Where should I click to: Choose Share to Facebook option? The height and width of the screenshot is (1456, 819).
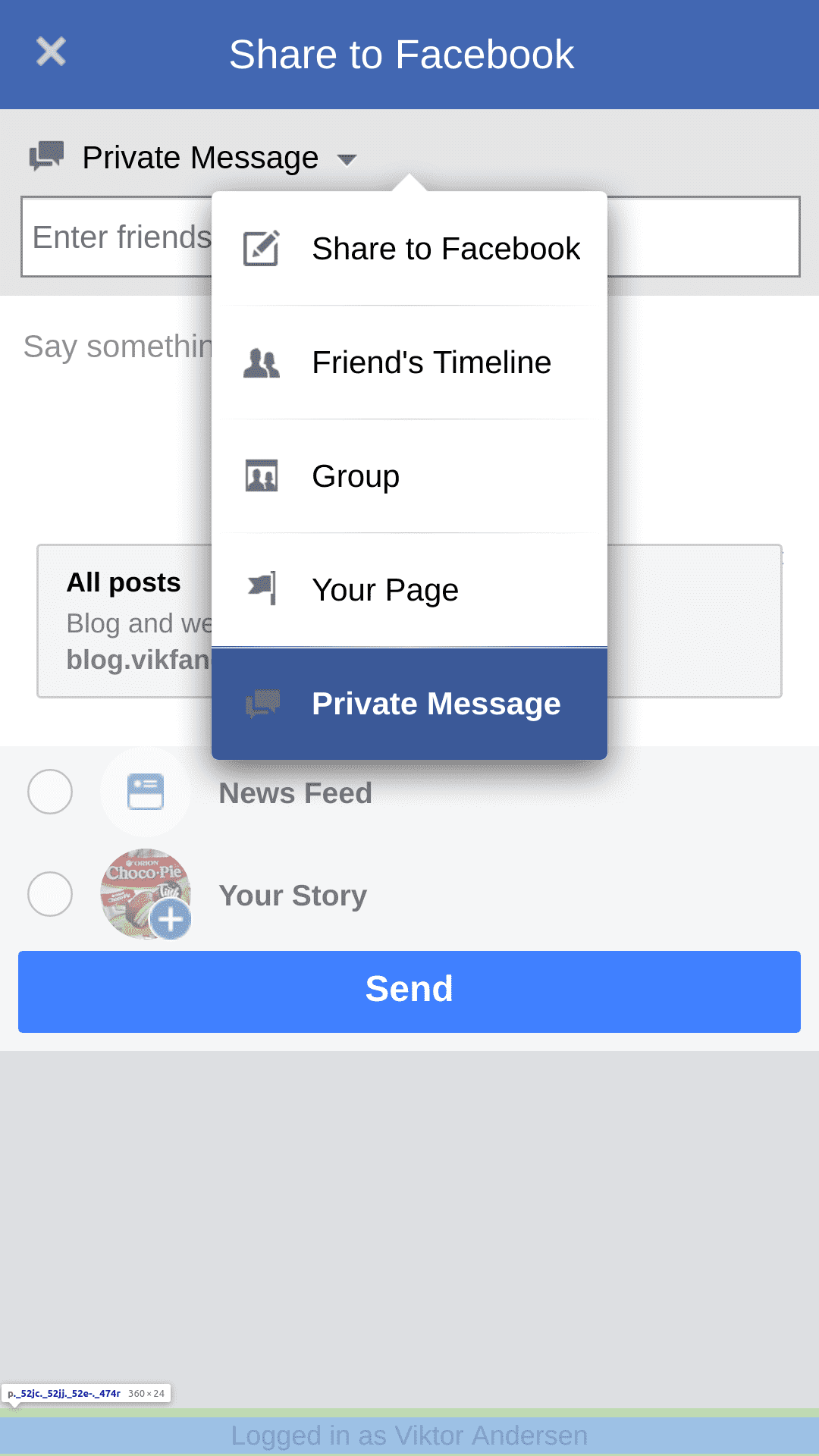pos(409,249)
